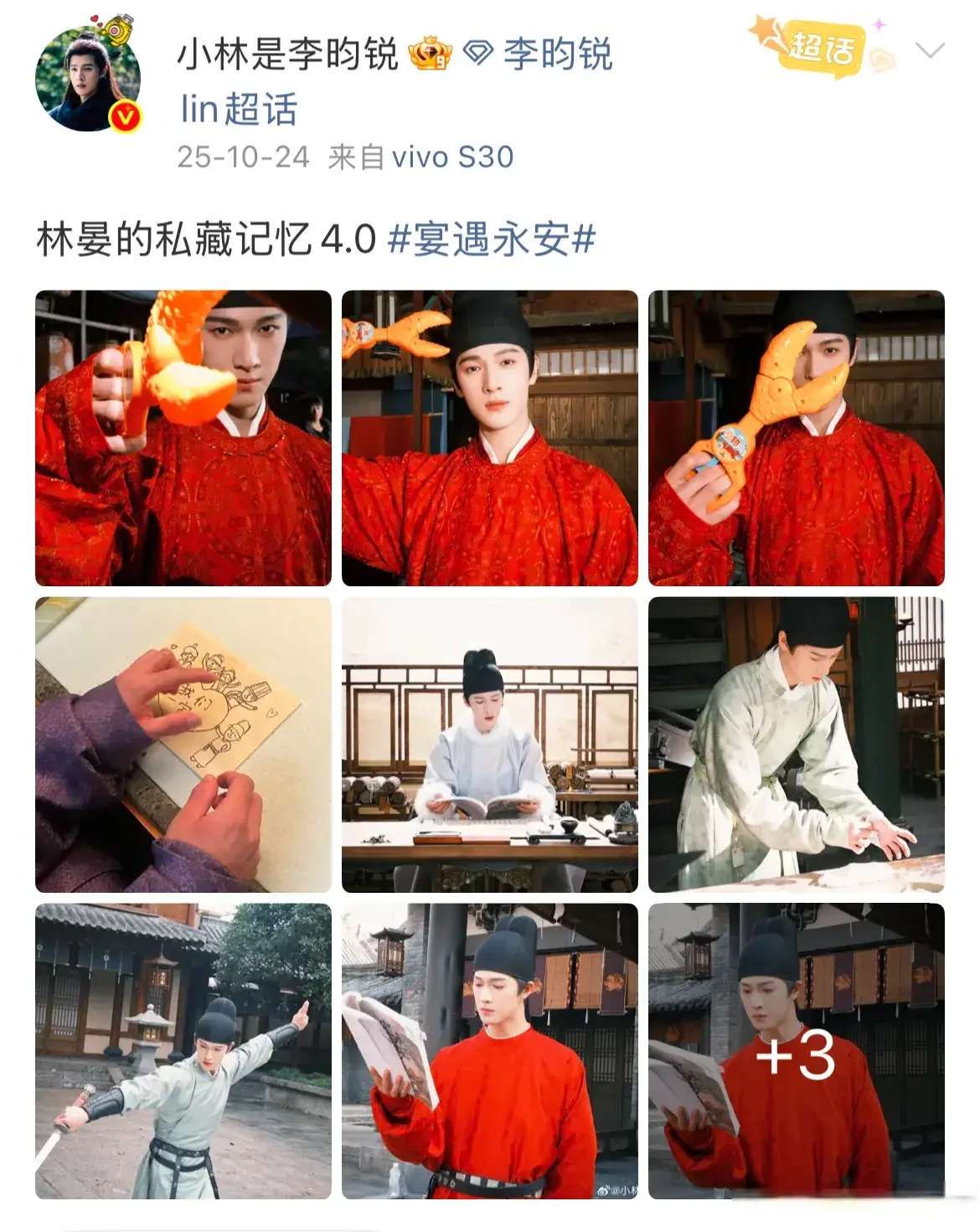Screen dimensions: 980x1232
Task: Open the 李昀锐 fan badge
Action: click(539, 55)
